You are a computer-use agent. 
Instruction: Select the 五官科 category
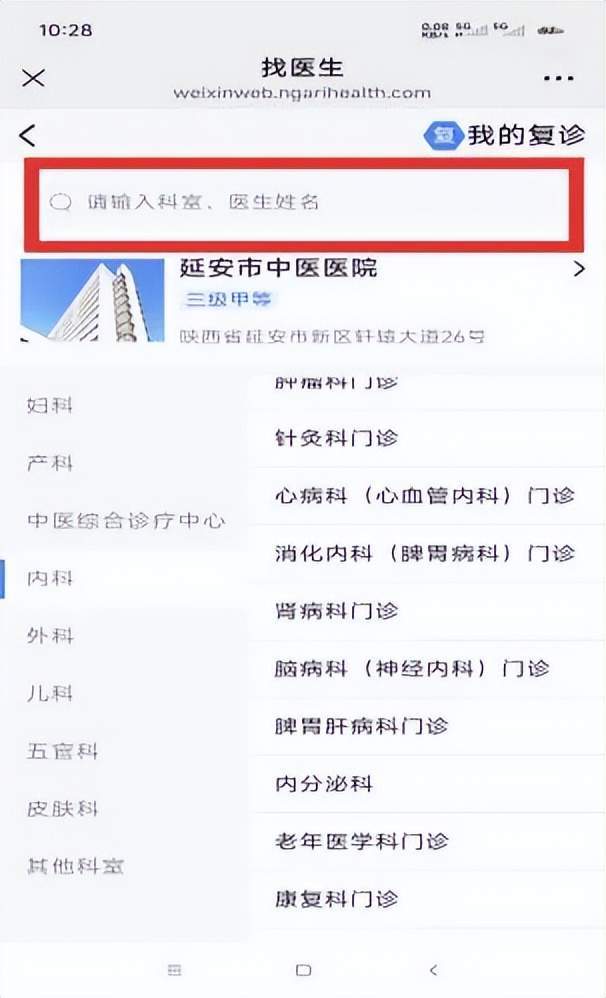click(62, 751)
